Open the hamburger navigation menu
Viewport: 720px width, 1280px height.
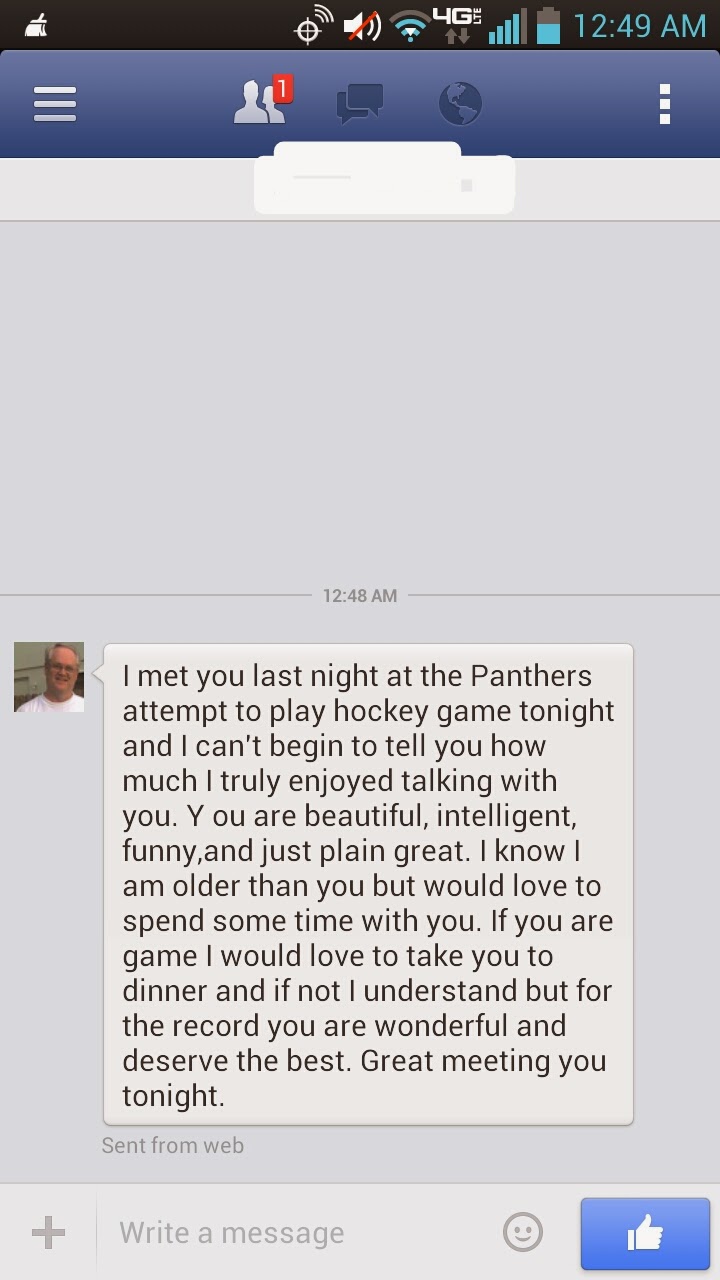[x=55, y=103]
